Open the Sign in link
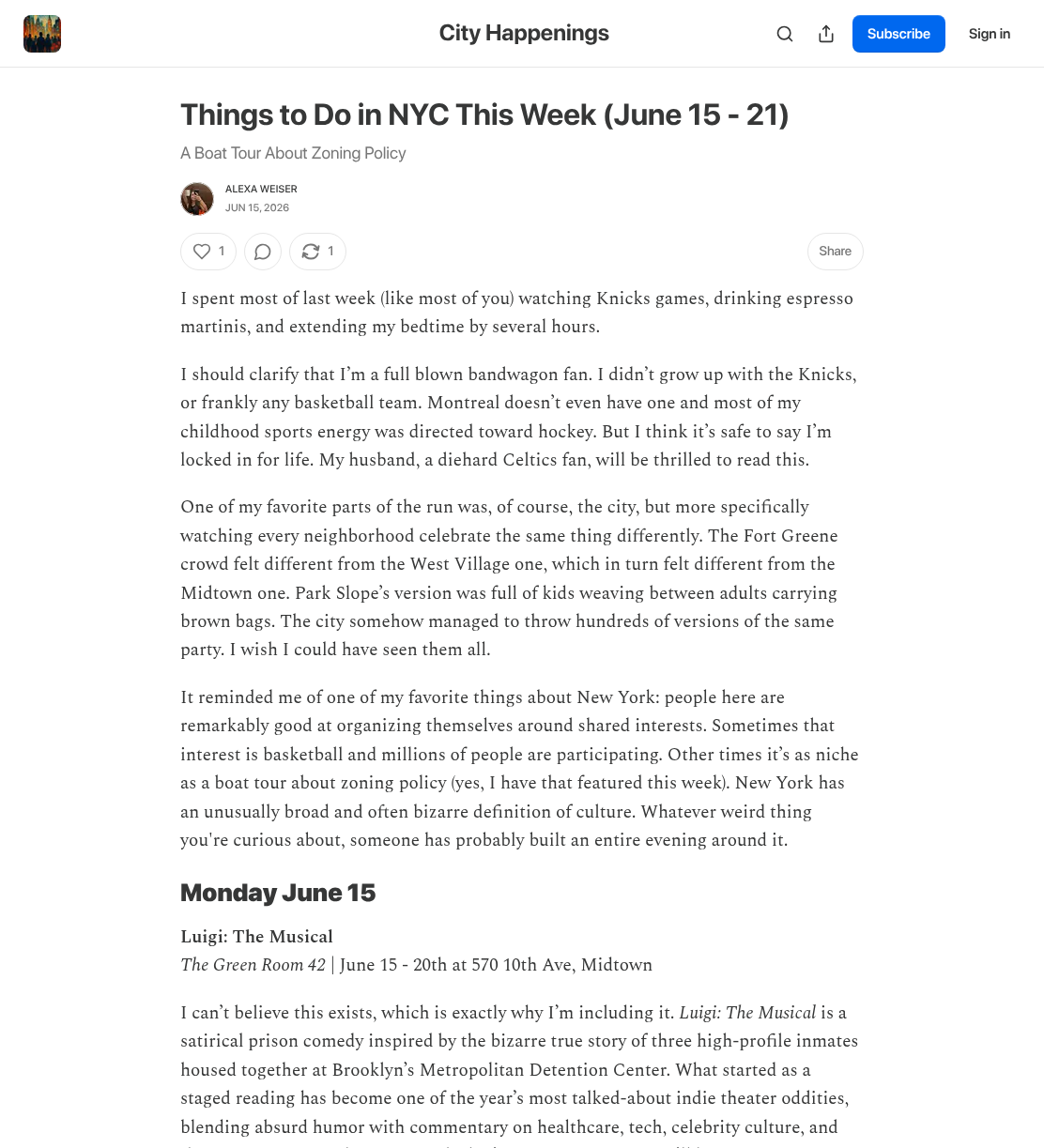This screenshot has height=1148, width=1044. click(990, 34)
